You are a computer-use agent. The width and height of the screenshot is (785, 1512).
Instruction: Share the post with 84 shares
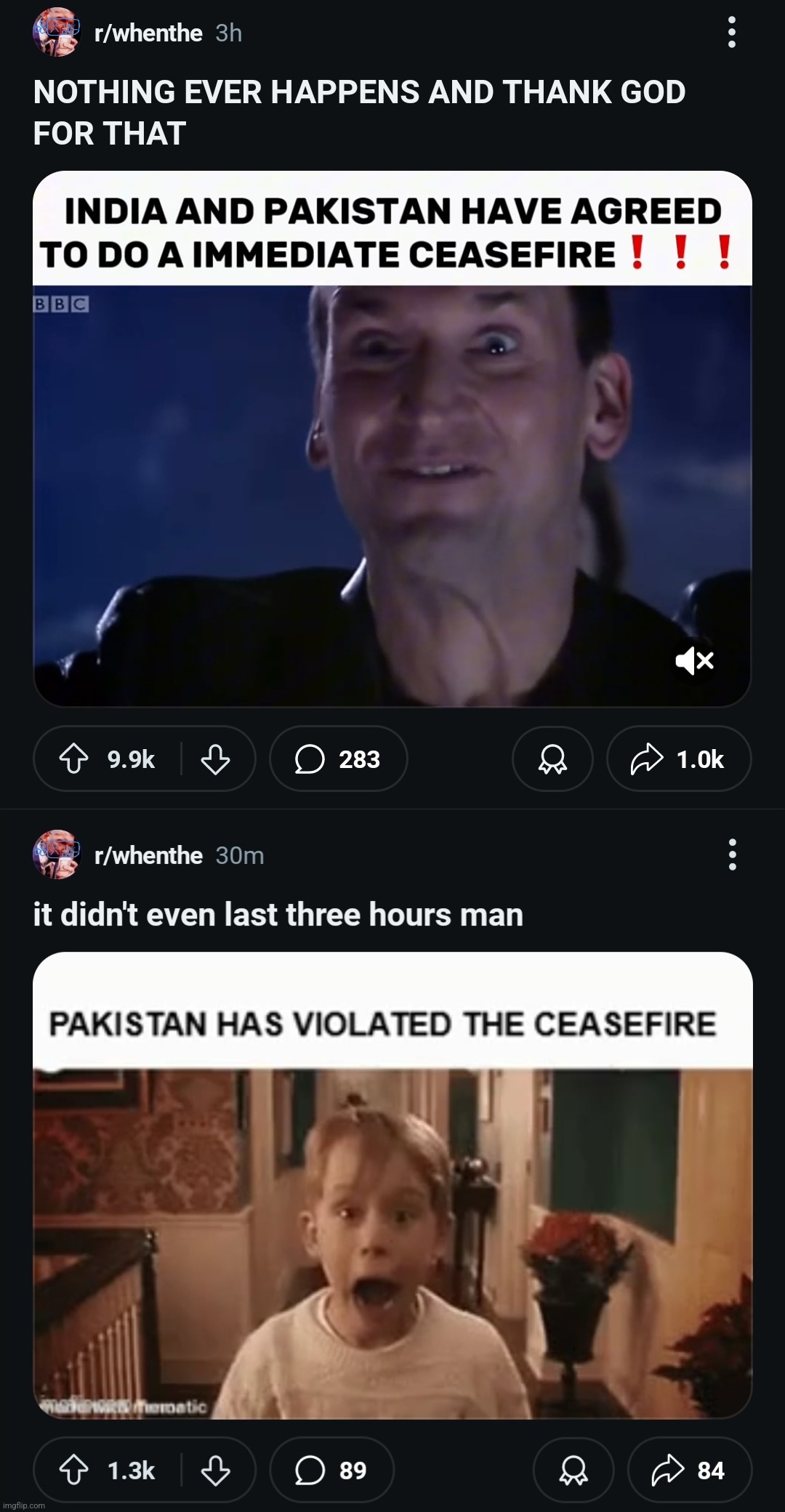[x=688, y=1471]
